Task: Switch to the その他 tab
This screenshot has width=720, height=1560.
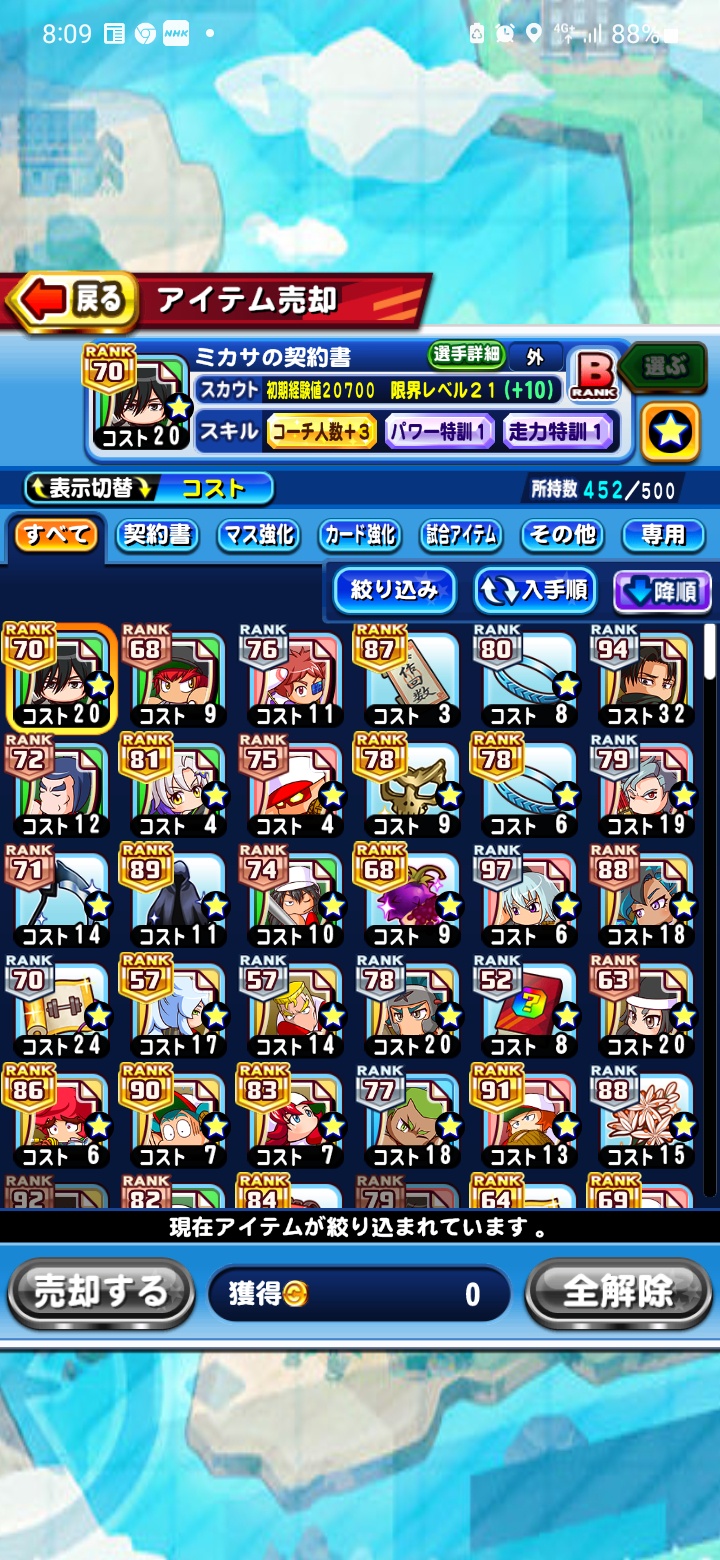Action: (562, 535)
